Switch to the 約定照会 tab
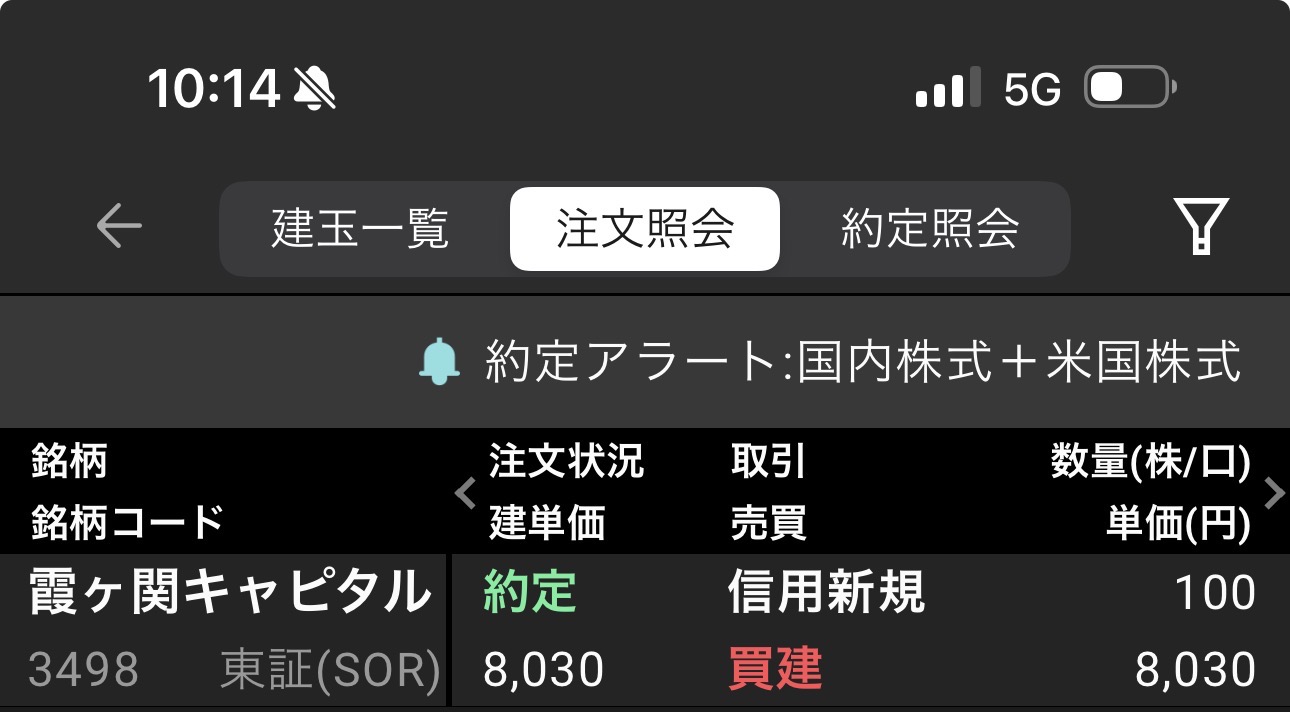The image size is (1290, 712). coord(930,229)
